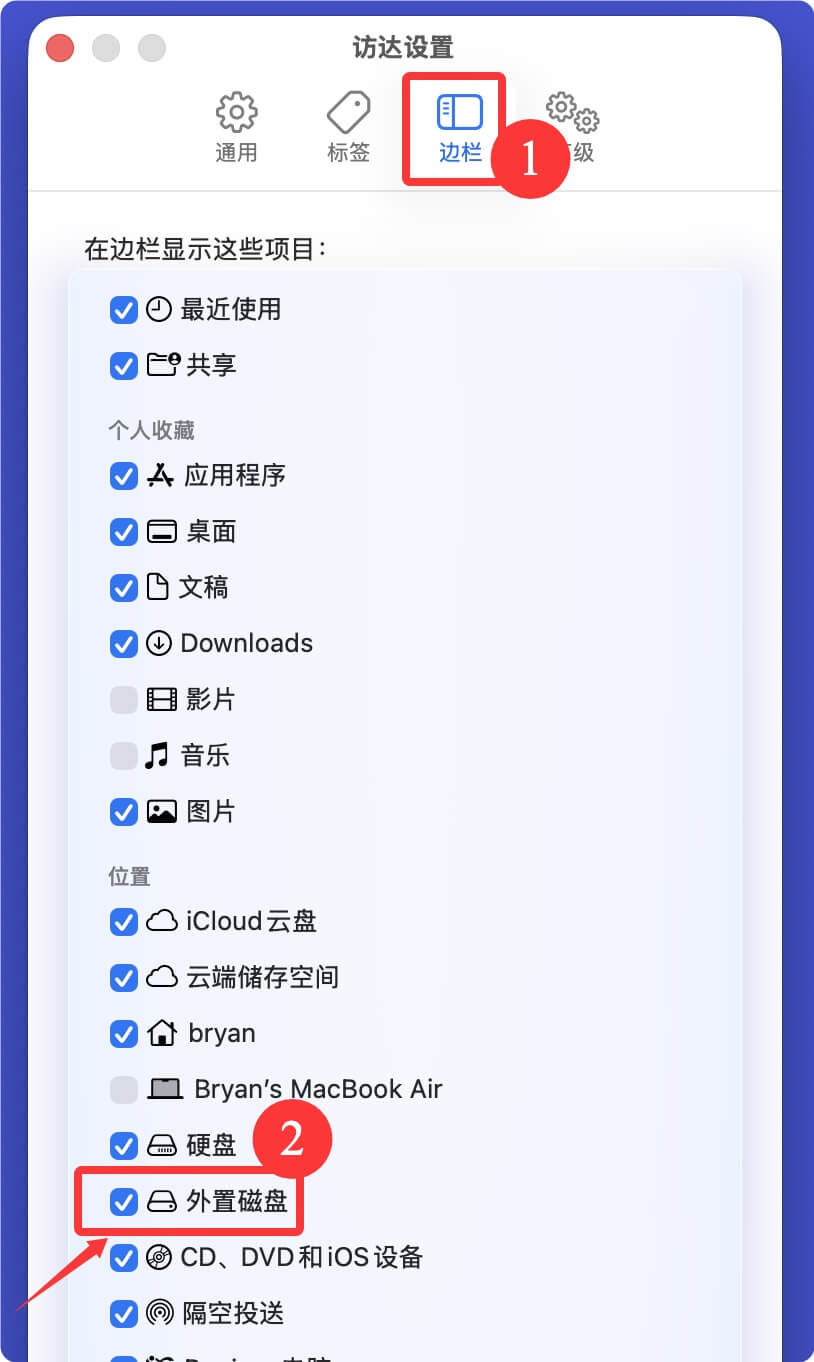This screenshot has height=1362, width=814.
Task: Select the 标签 tag icon
Action: (348, 112)
